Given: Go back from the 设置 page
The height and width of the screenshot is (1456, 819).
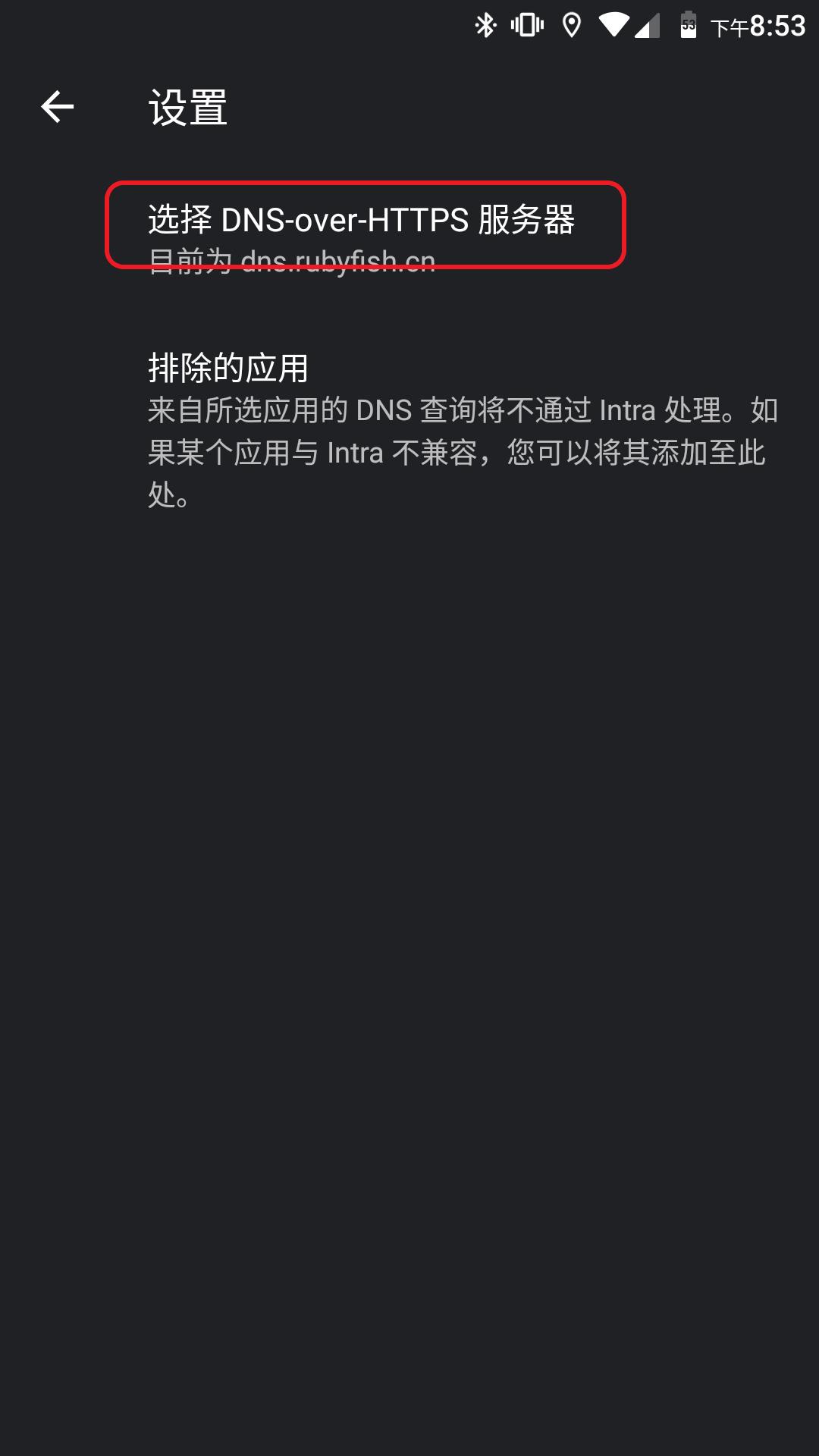Looking at the screenshot, I should coord(58,107).
